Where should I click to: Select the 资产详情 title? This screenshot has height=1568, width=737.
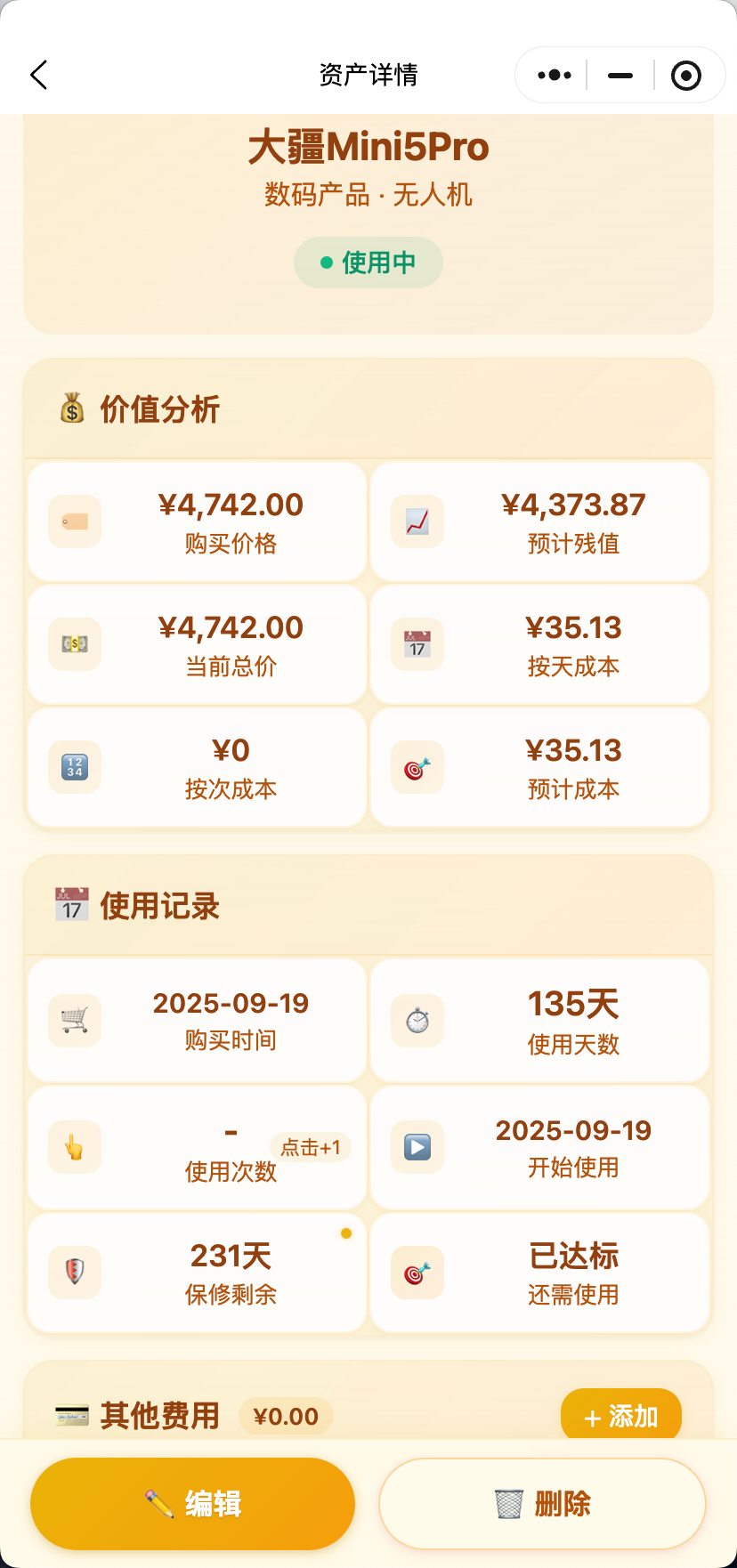(x=368, y=75)
